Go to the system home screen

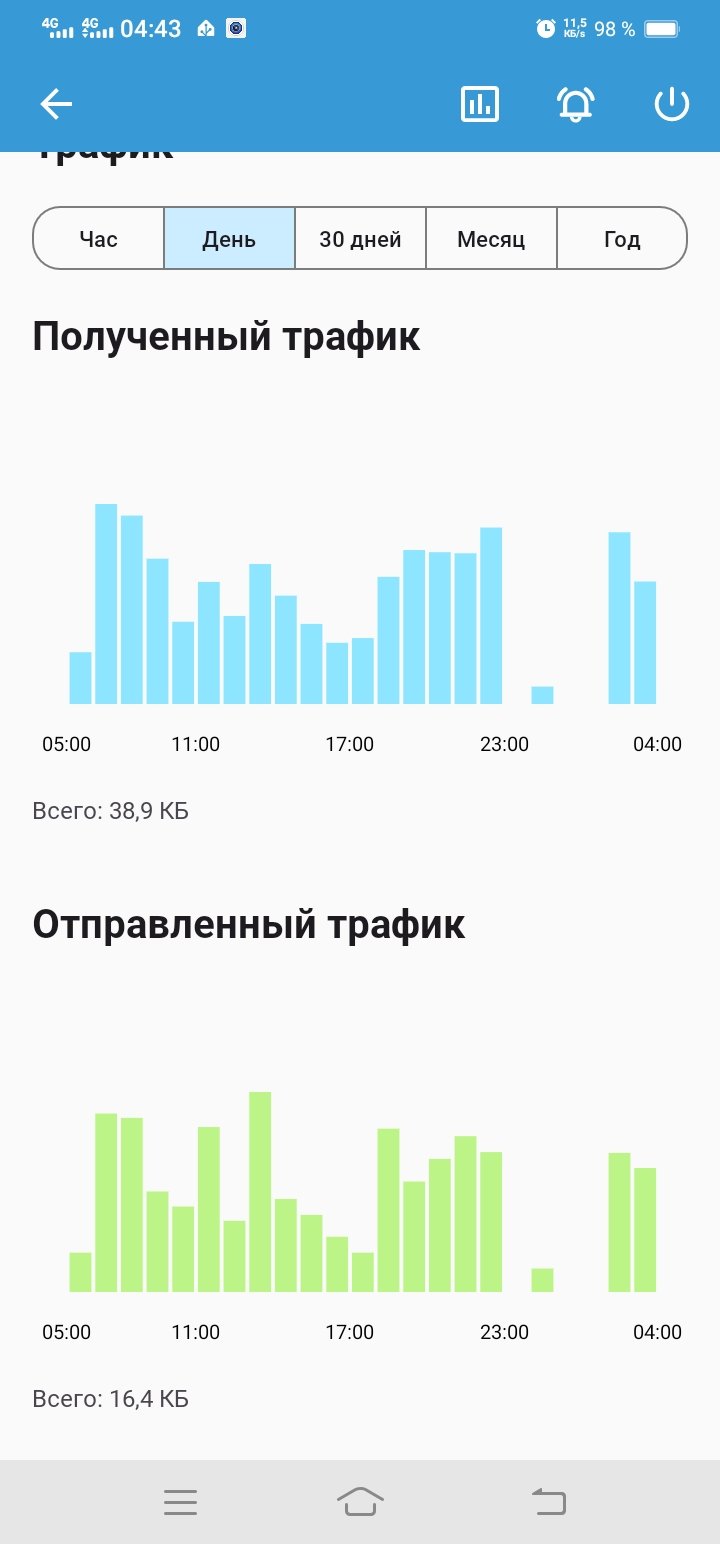point(360,1502)
